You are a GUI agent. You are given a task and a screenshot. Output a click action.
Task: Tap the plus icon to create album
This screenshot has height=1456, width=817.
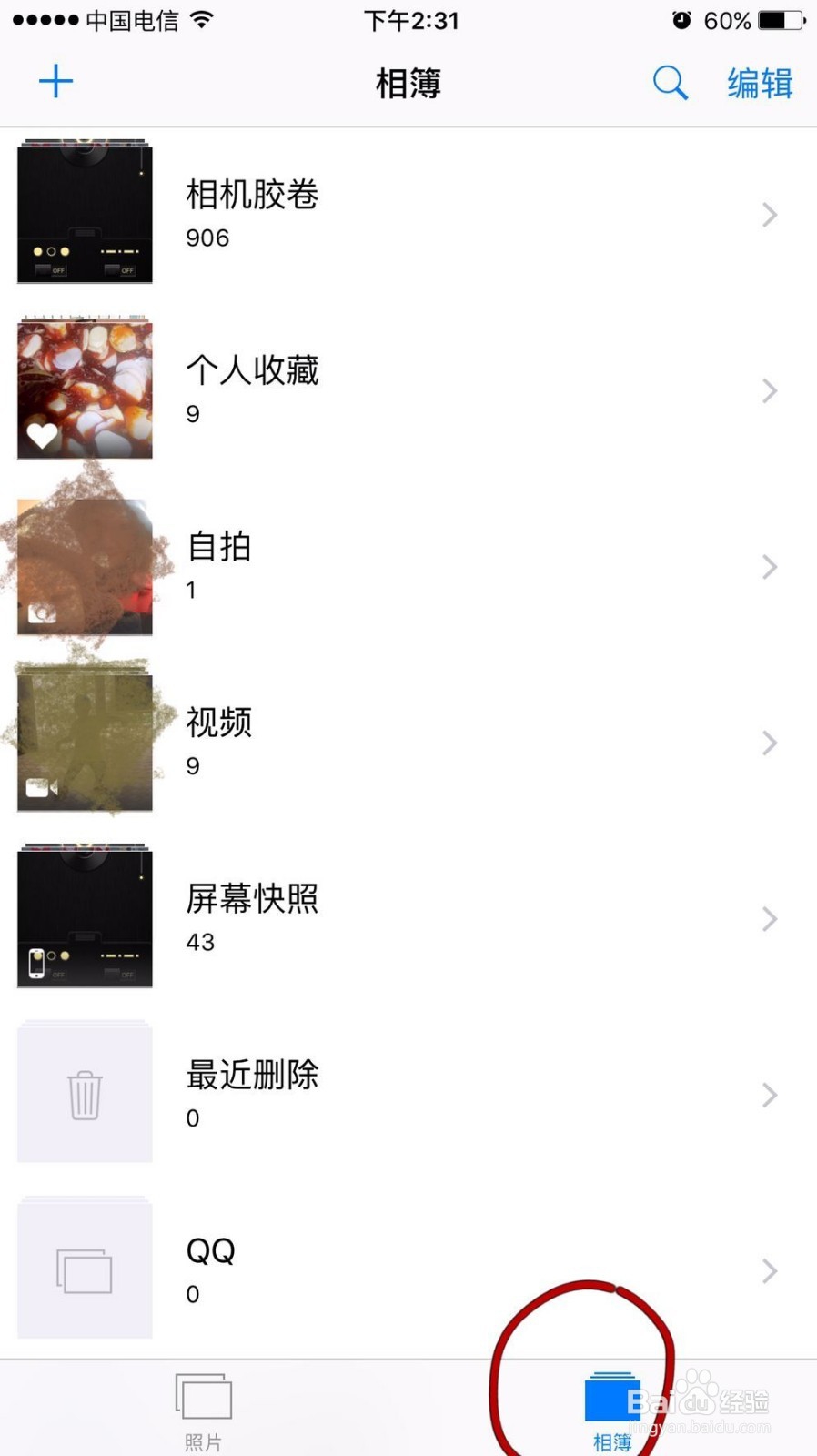pyautogui.click(x=55, y=81)
